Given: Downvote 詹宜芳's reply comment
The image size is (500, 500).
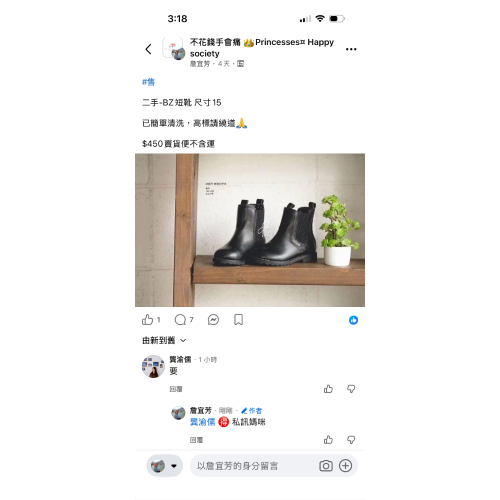Looking at the screenshot, I should [351, 440].
